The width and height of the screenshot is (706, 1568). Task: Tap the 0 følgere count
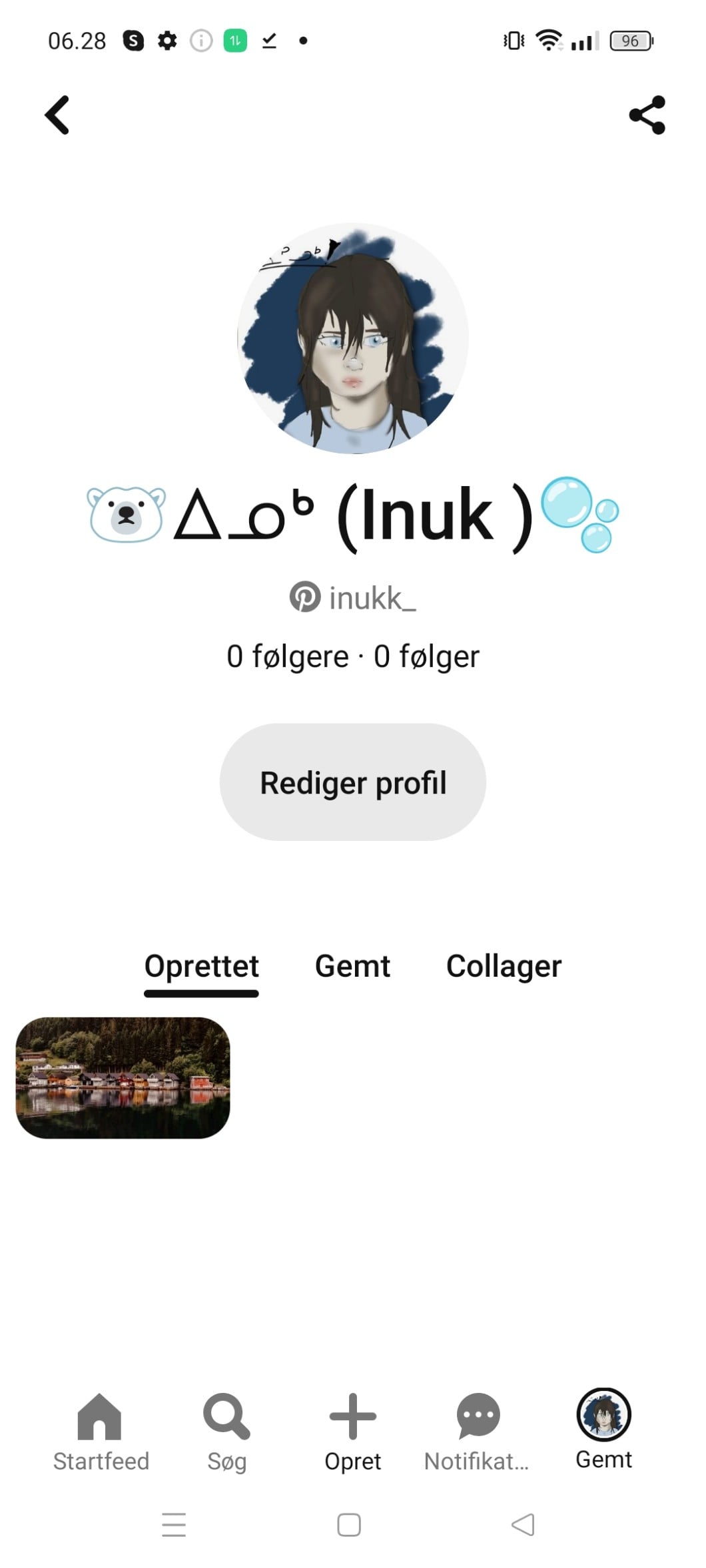[x=287, y=656]
